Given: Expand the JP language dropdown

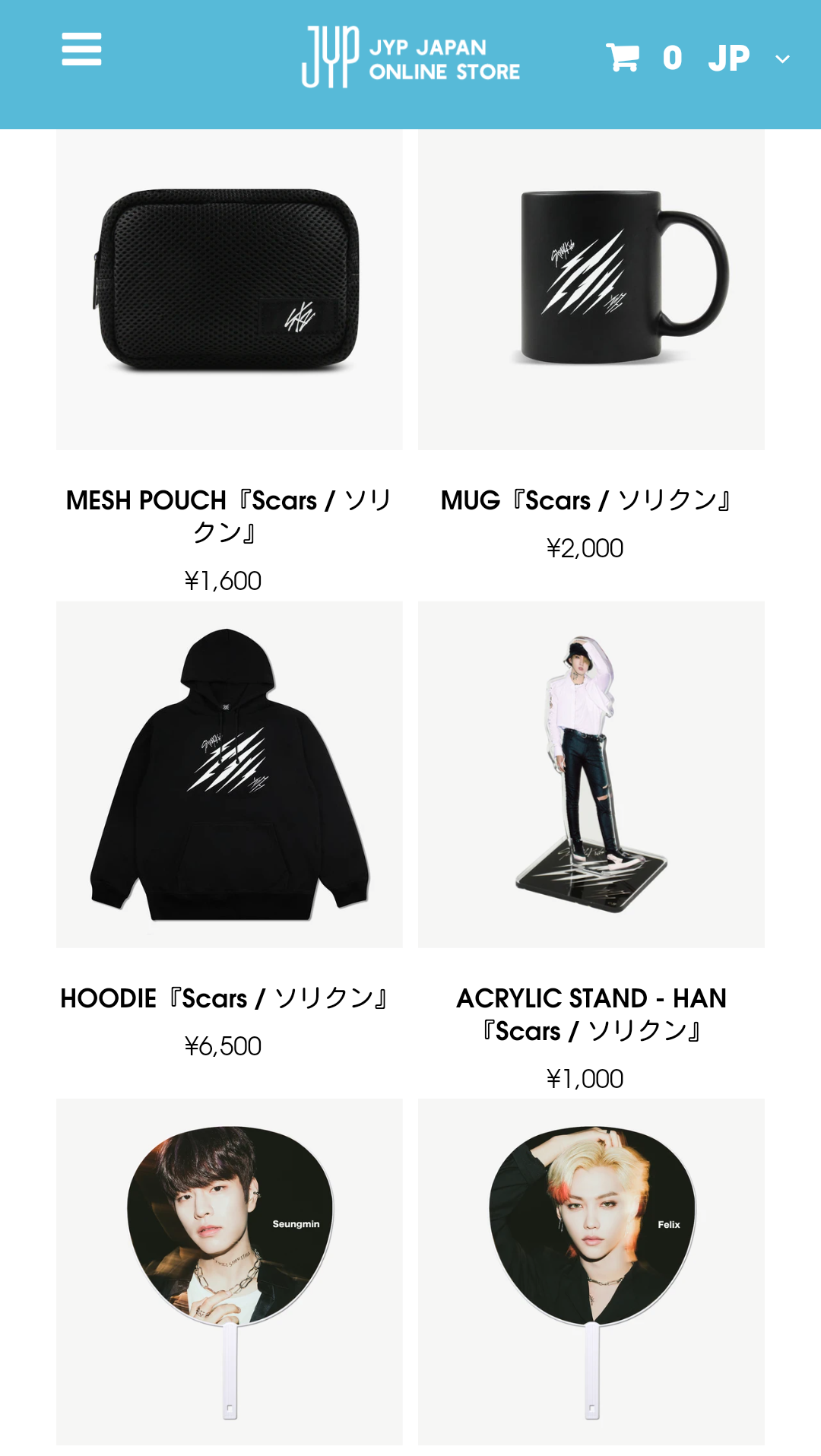Looking at the screenshot, I should [749, 59].
